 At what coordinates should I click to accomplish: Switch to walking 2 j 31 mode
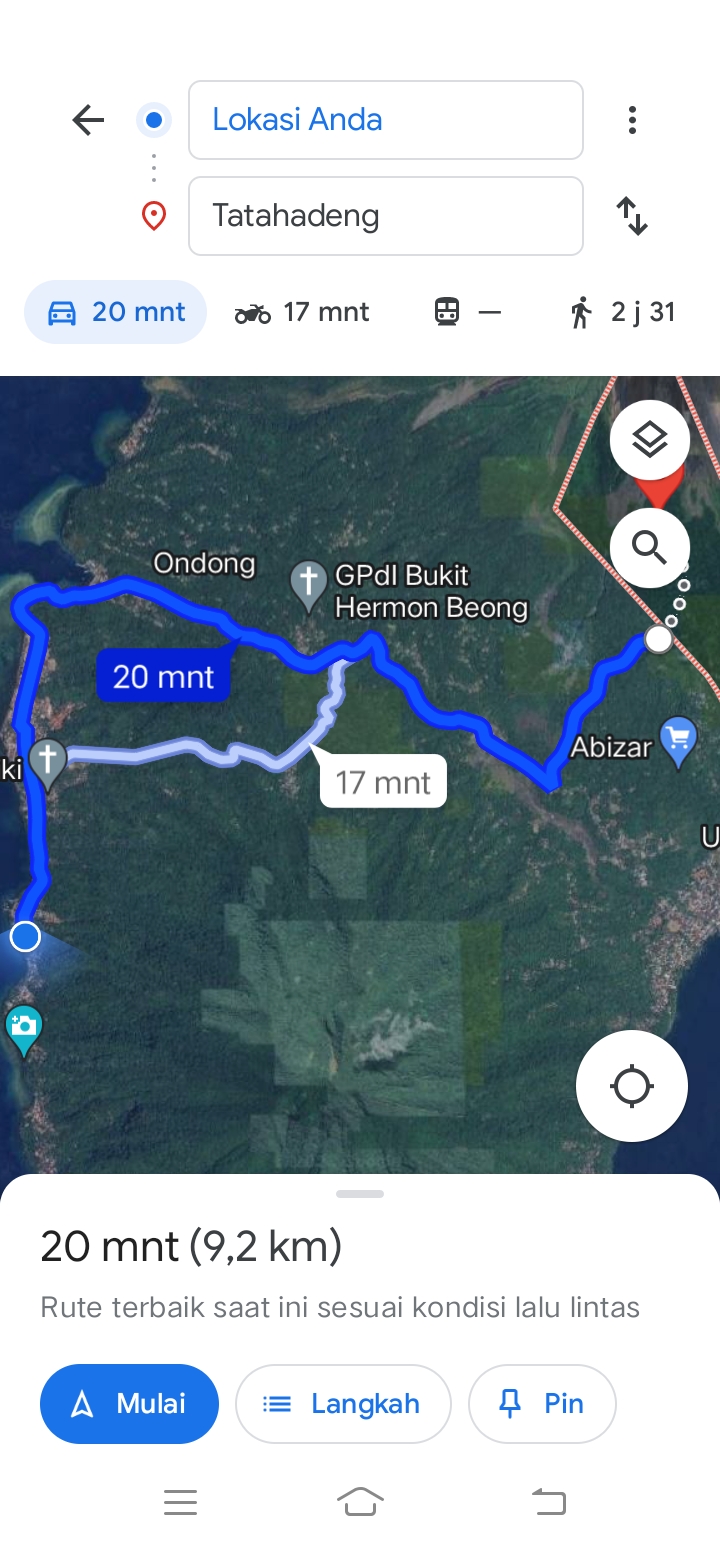622,312
